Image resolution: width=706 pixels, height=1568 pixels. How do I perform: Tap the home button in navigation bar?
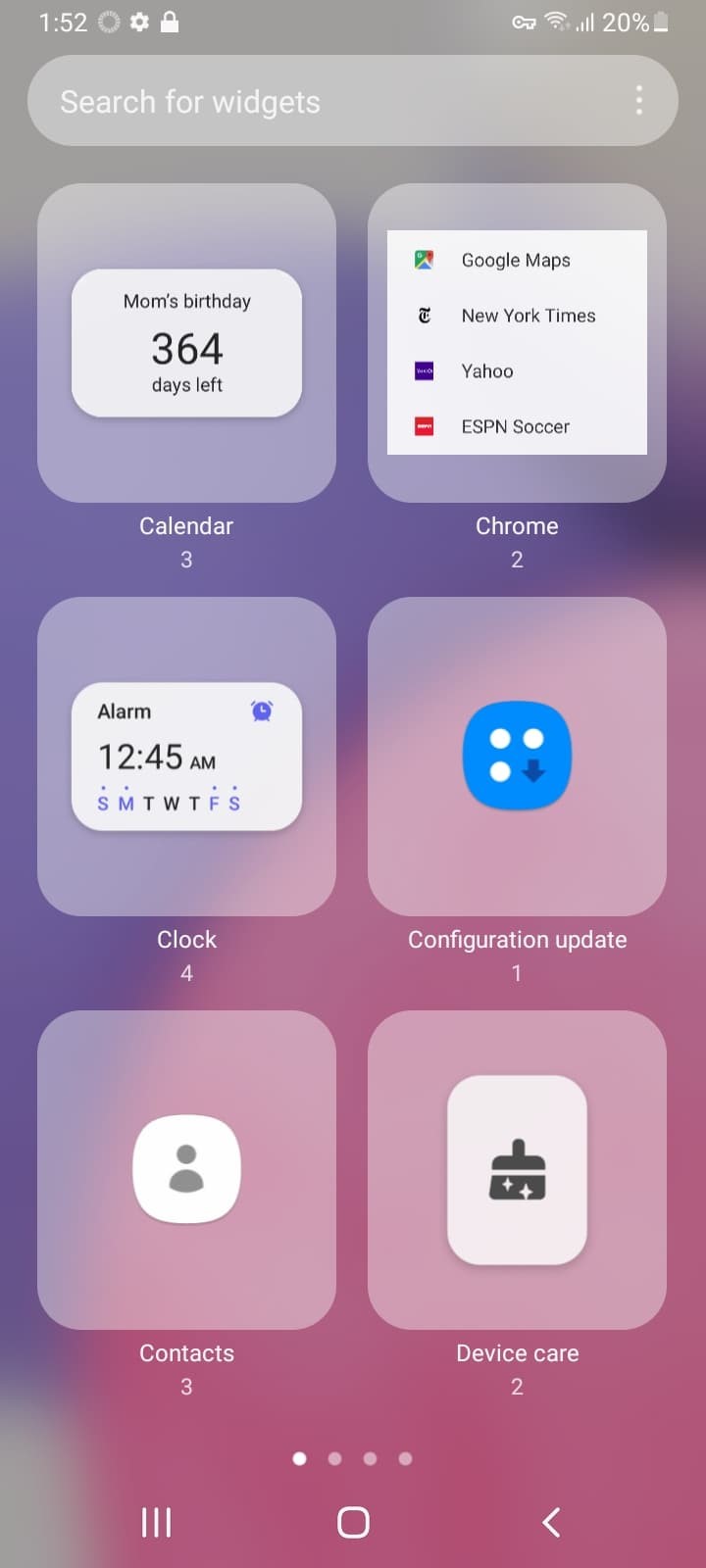[353, 1522]
